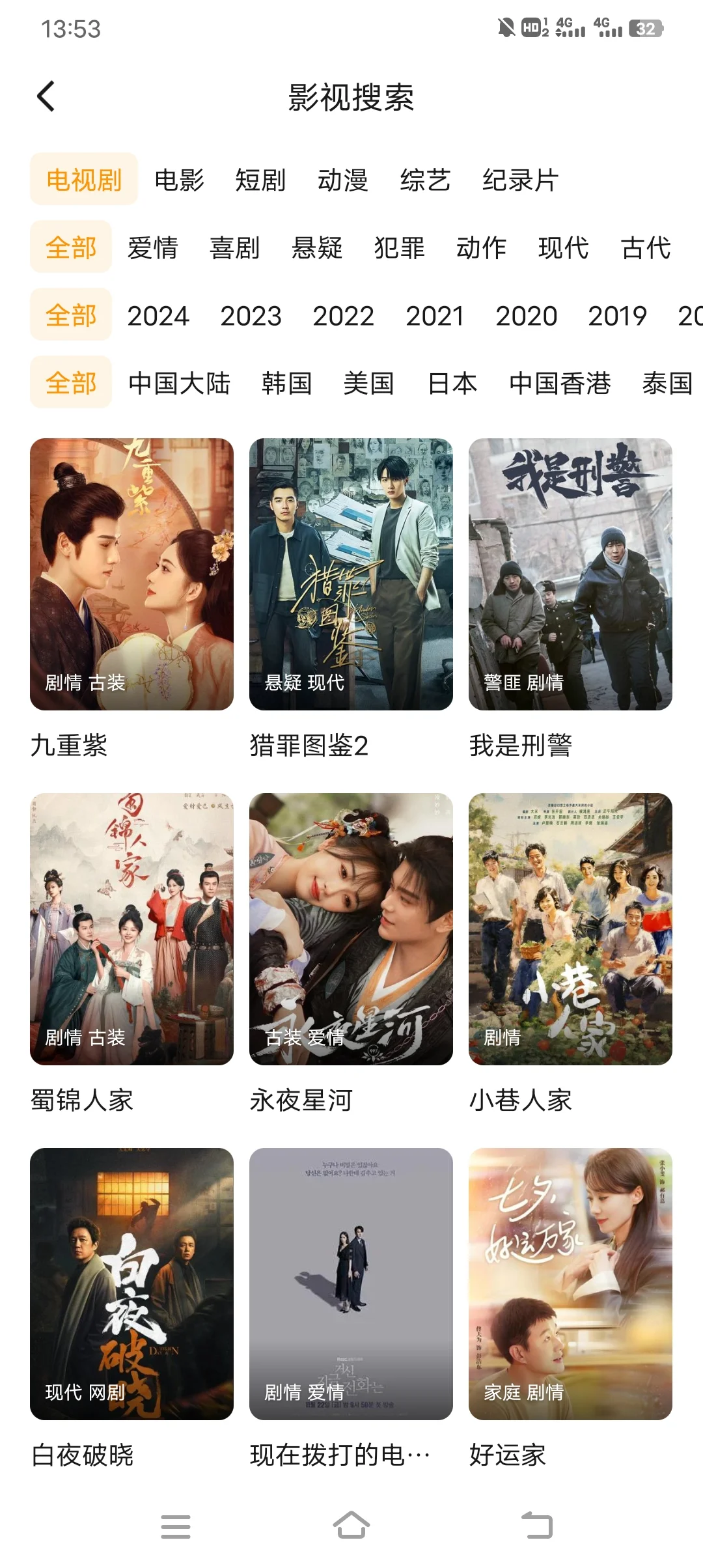Tap the system home button
This screenshot has width=703, height=1568.
[x=351, y=1526]
